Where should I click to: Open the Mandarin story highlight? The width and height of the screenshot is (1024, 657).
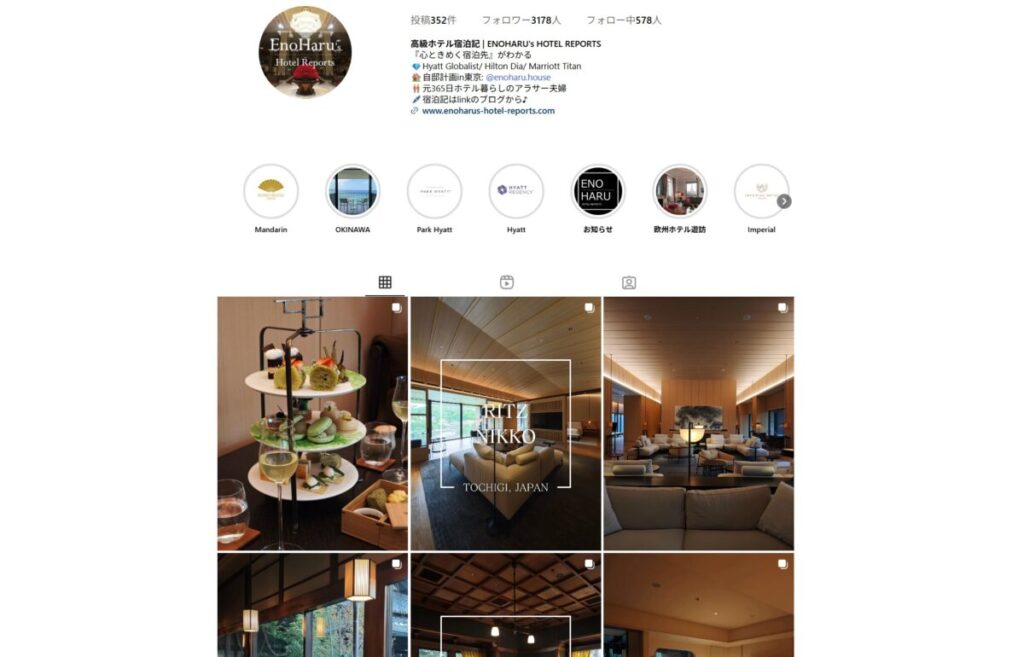271,191
